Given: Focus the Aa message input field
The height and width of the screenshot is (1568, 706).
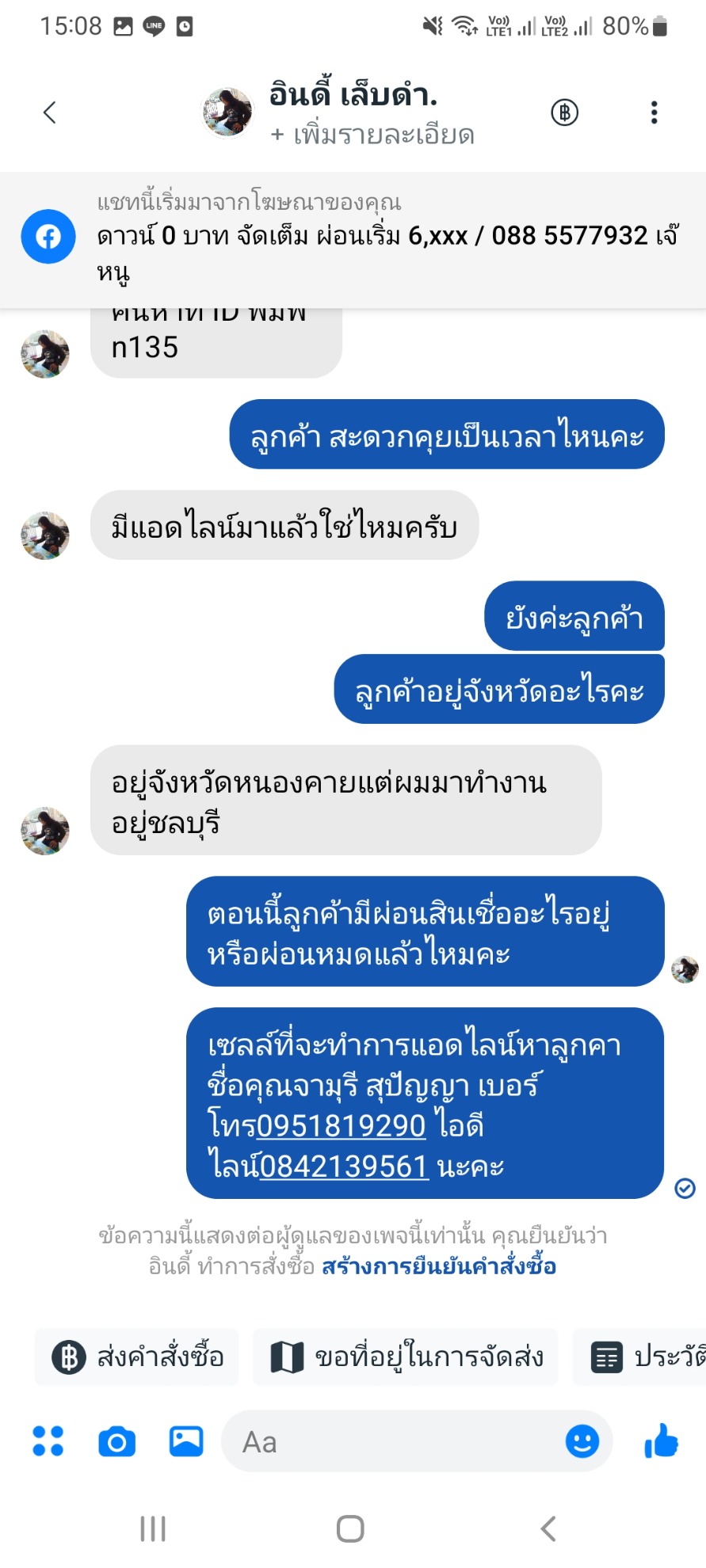Looking at the screenshot, I should click(392, 1441).
